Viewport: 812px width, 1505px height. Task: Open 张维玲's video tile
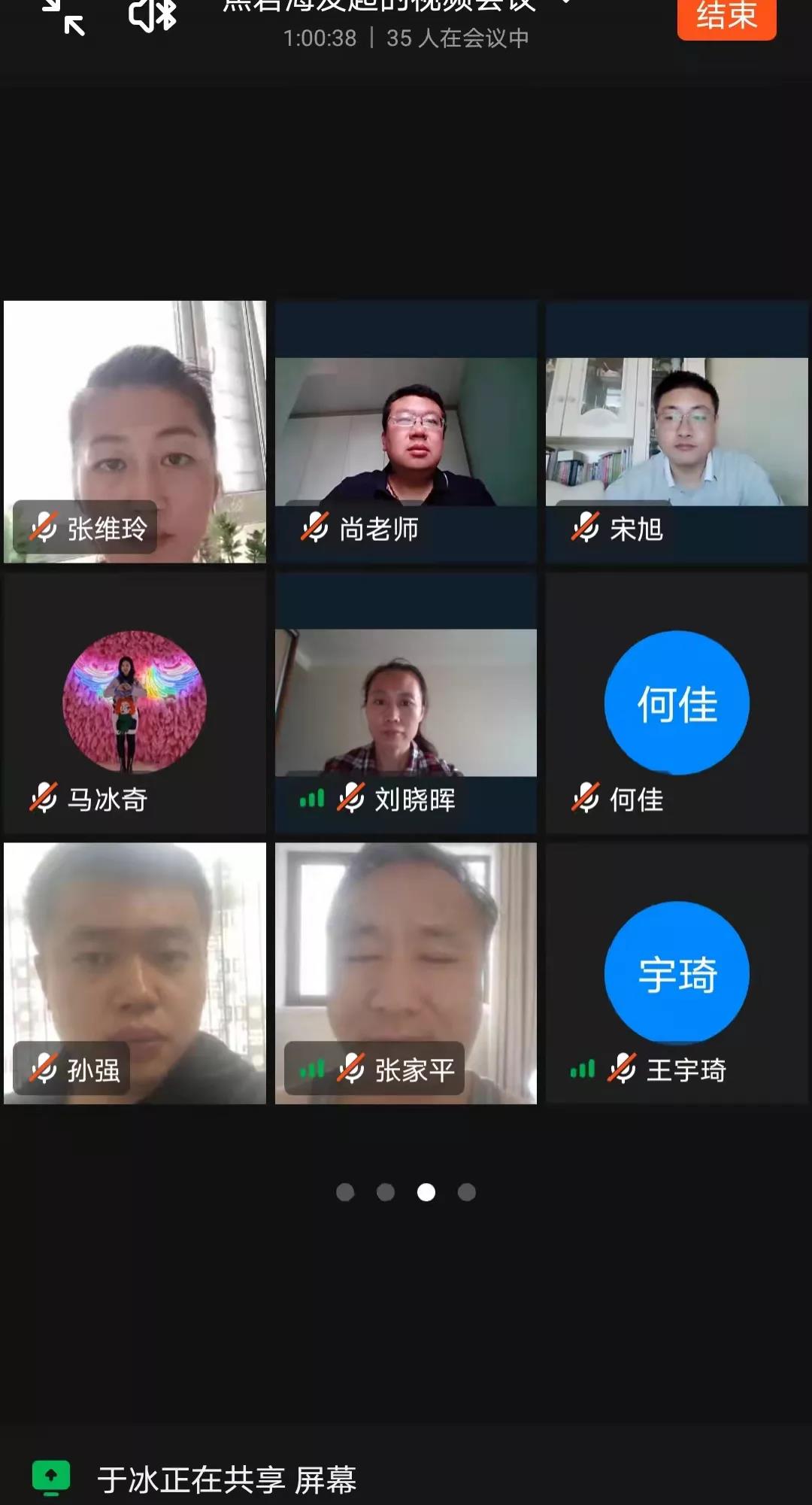135,431
